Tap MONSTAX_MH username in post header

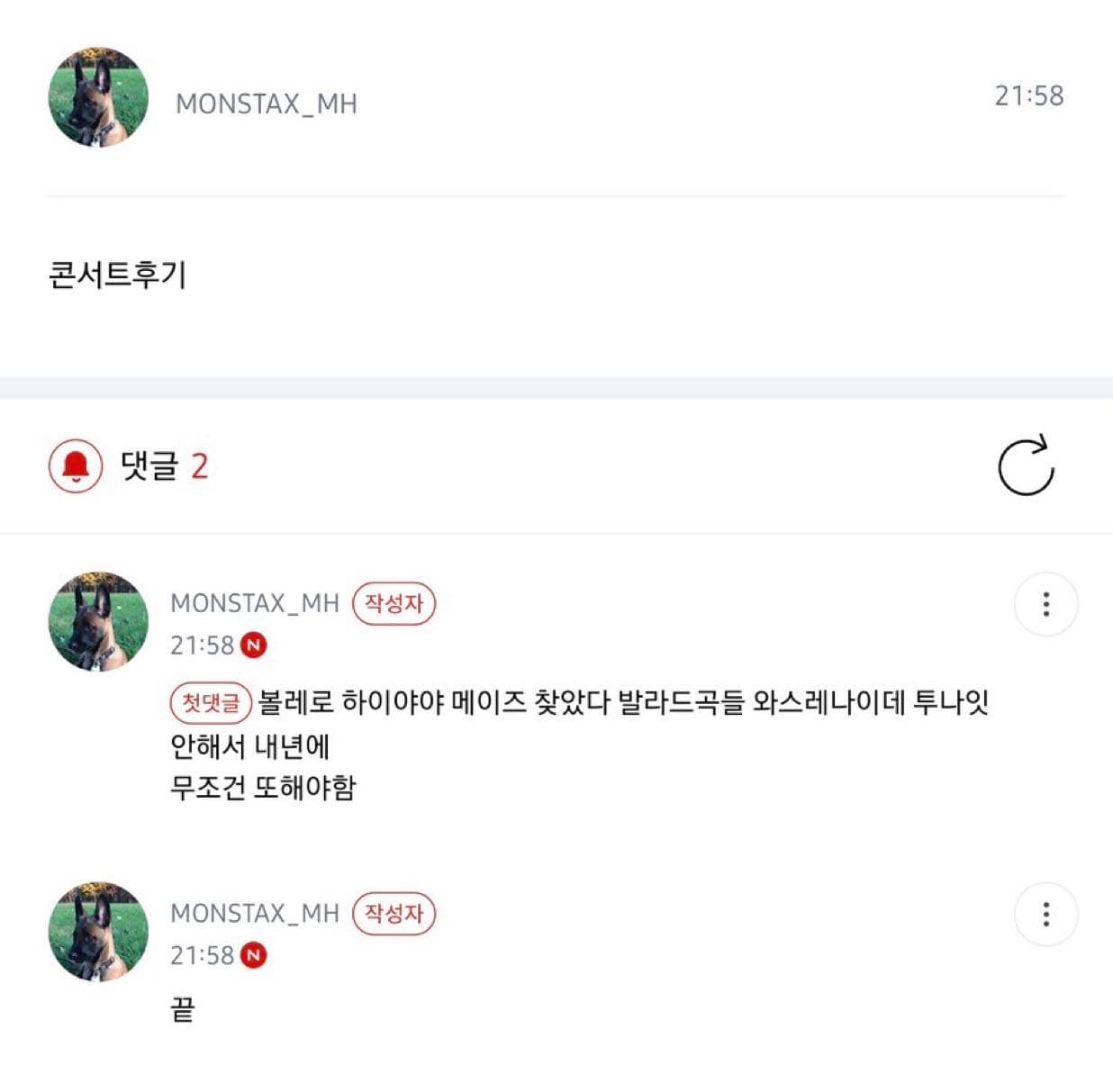[x=267, y=104]
